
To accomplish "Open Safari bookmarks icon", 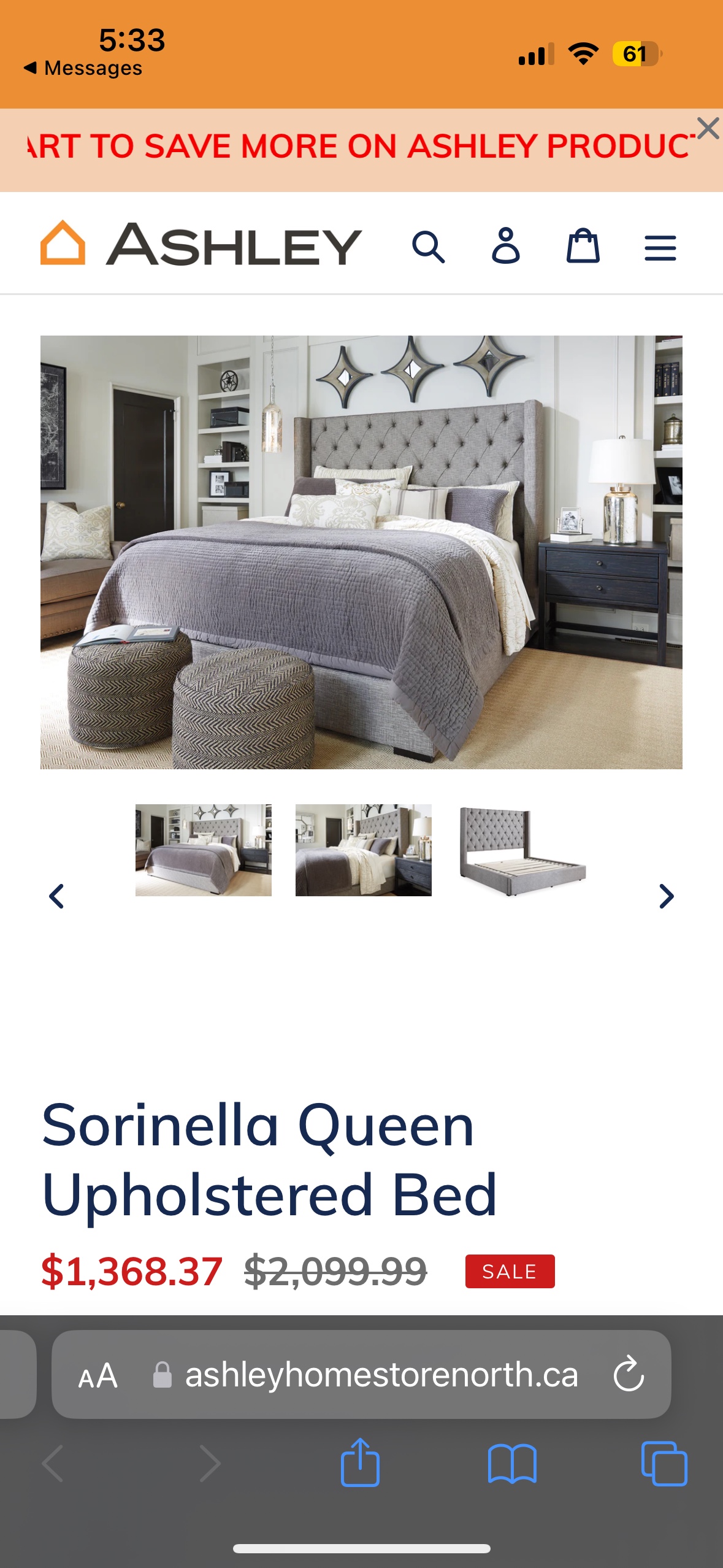I will (x=512, y=1462).
